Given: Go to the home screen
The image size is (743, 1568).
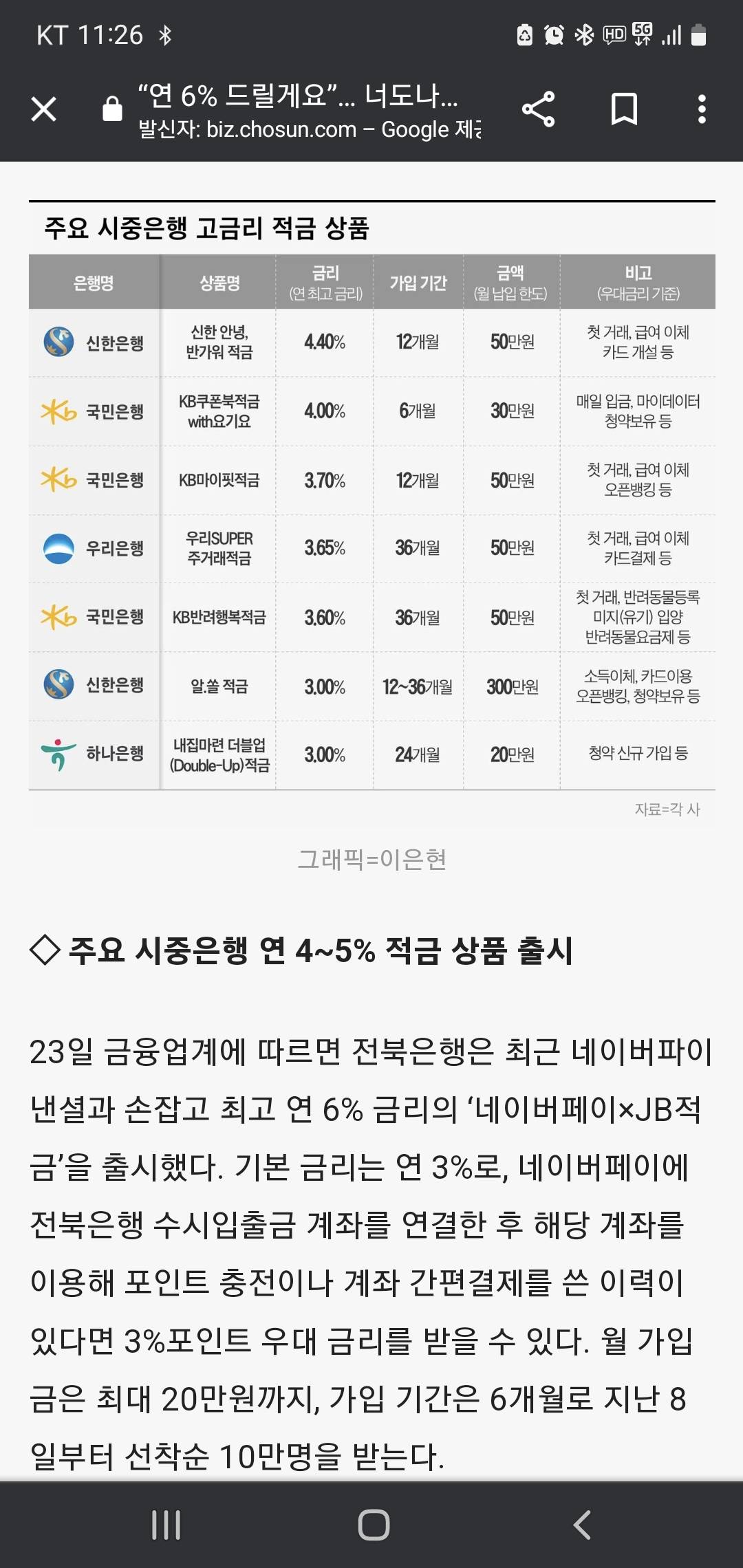Looking at the screenshot, I should [x=374, y=1525].
